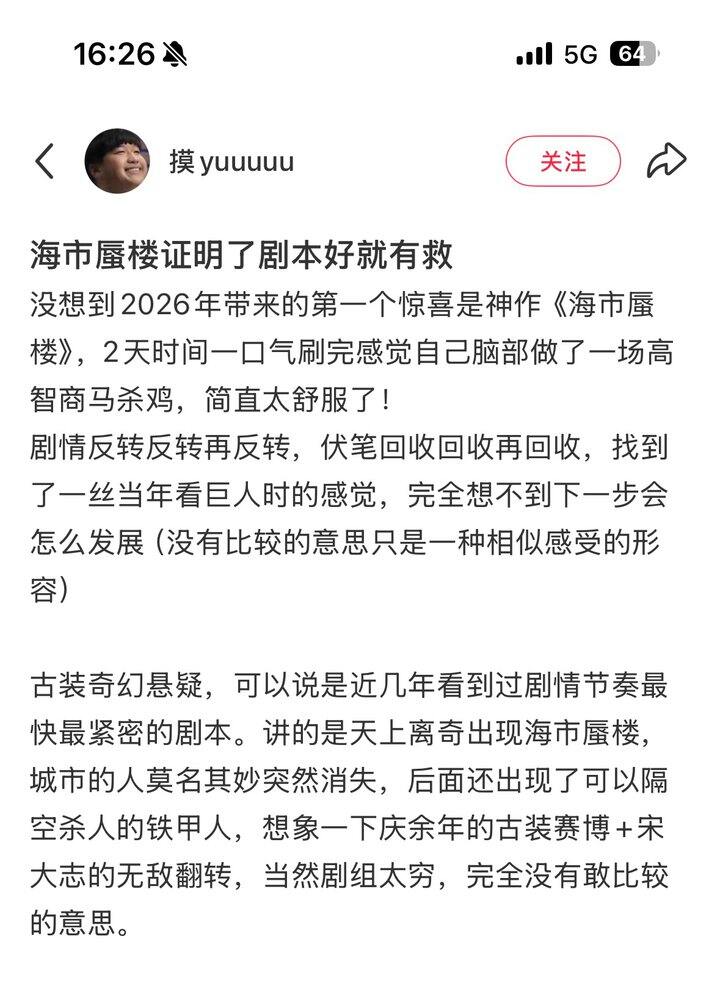
Task: Open the username 摸yuuuuu
Action: pos(231,162)
